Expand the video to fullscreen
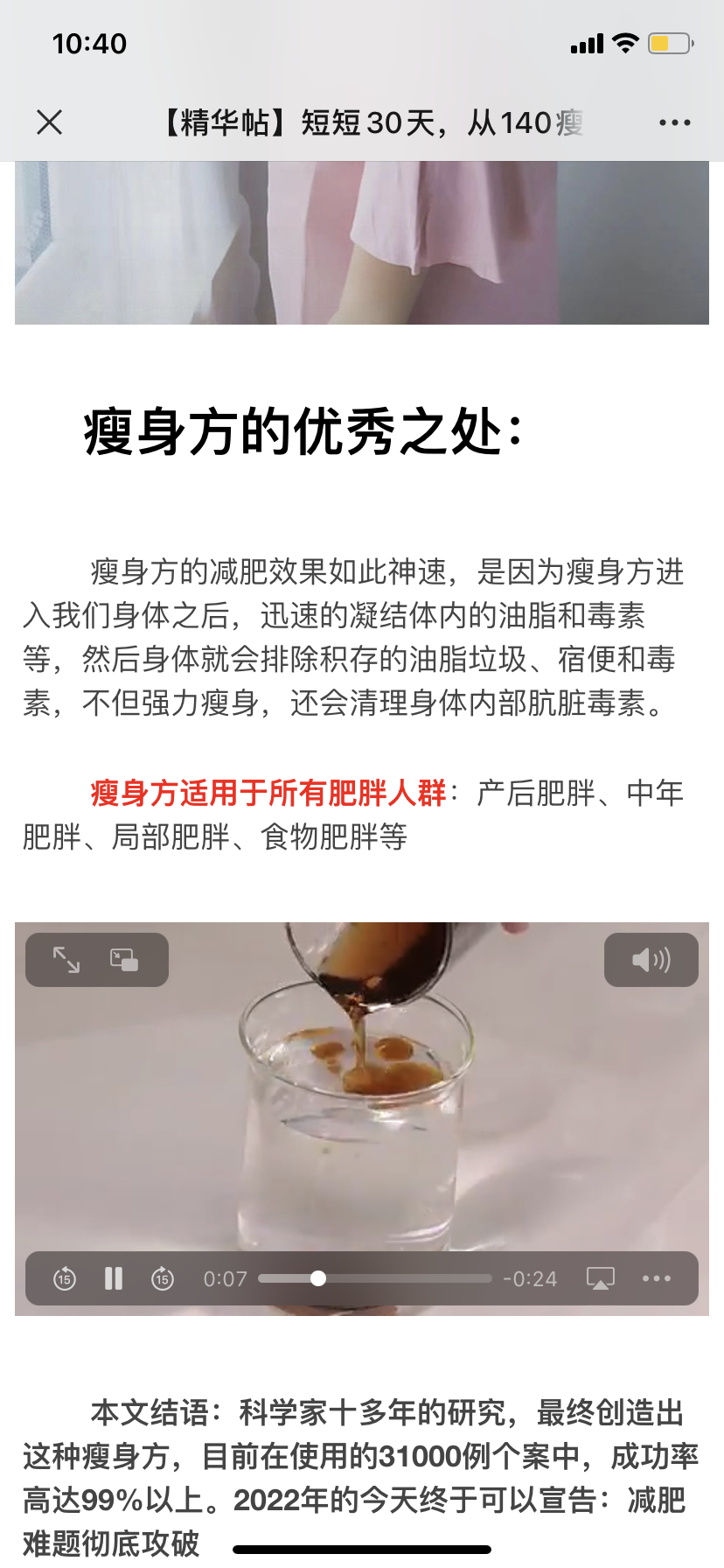 click(66, 960)
